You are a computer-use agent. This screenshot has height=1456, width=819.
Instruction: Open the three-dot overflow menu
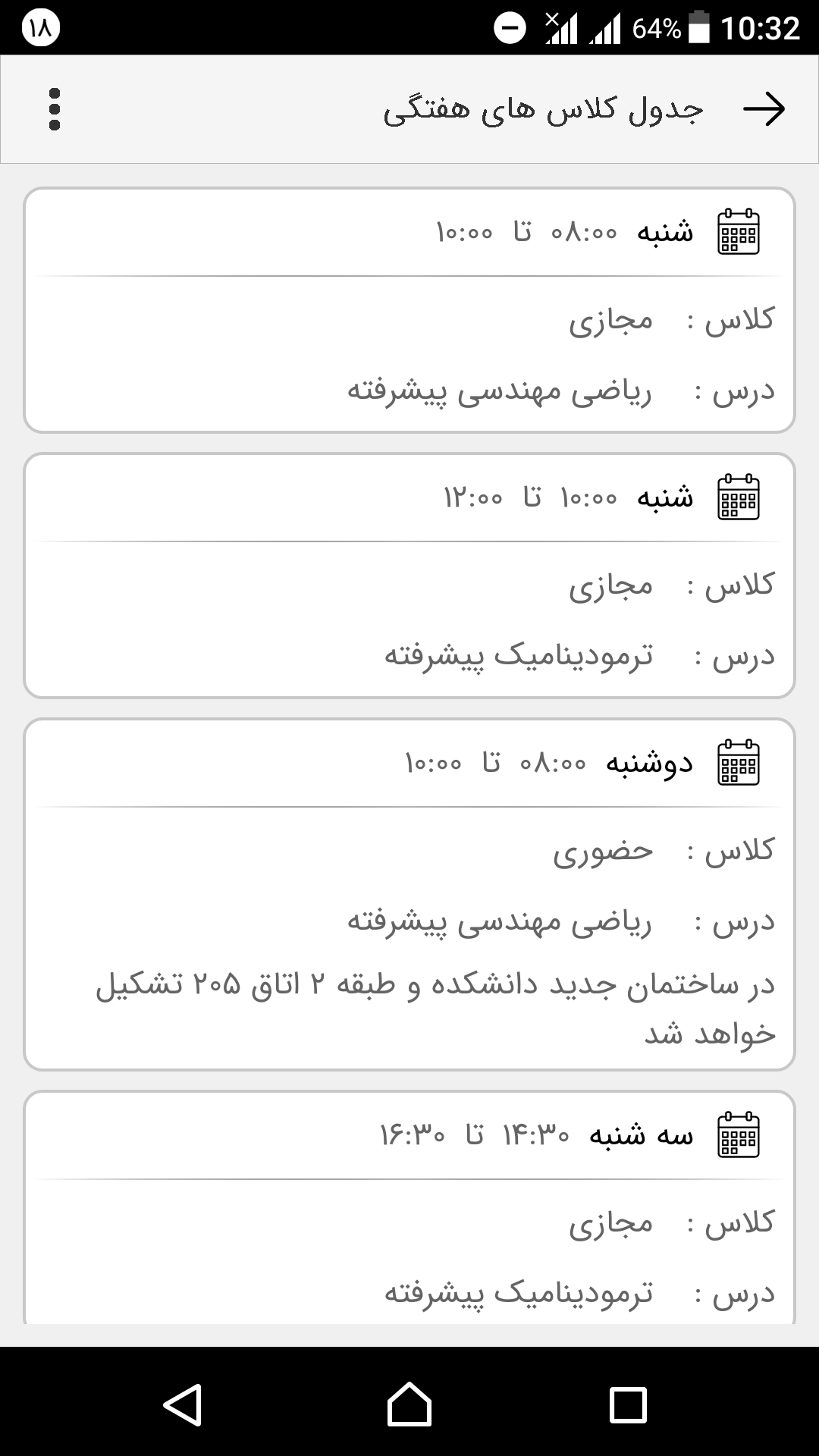pos(54,108)
